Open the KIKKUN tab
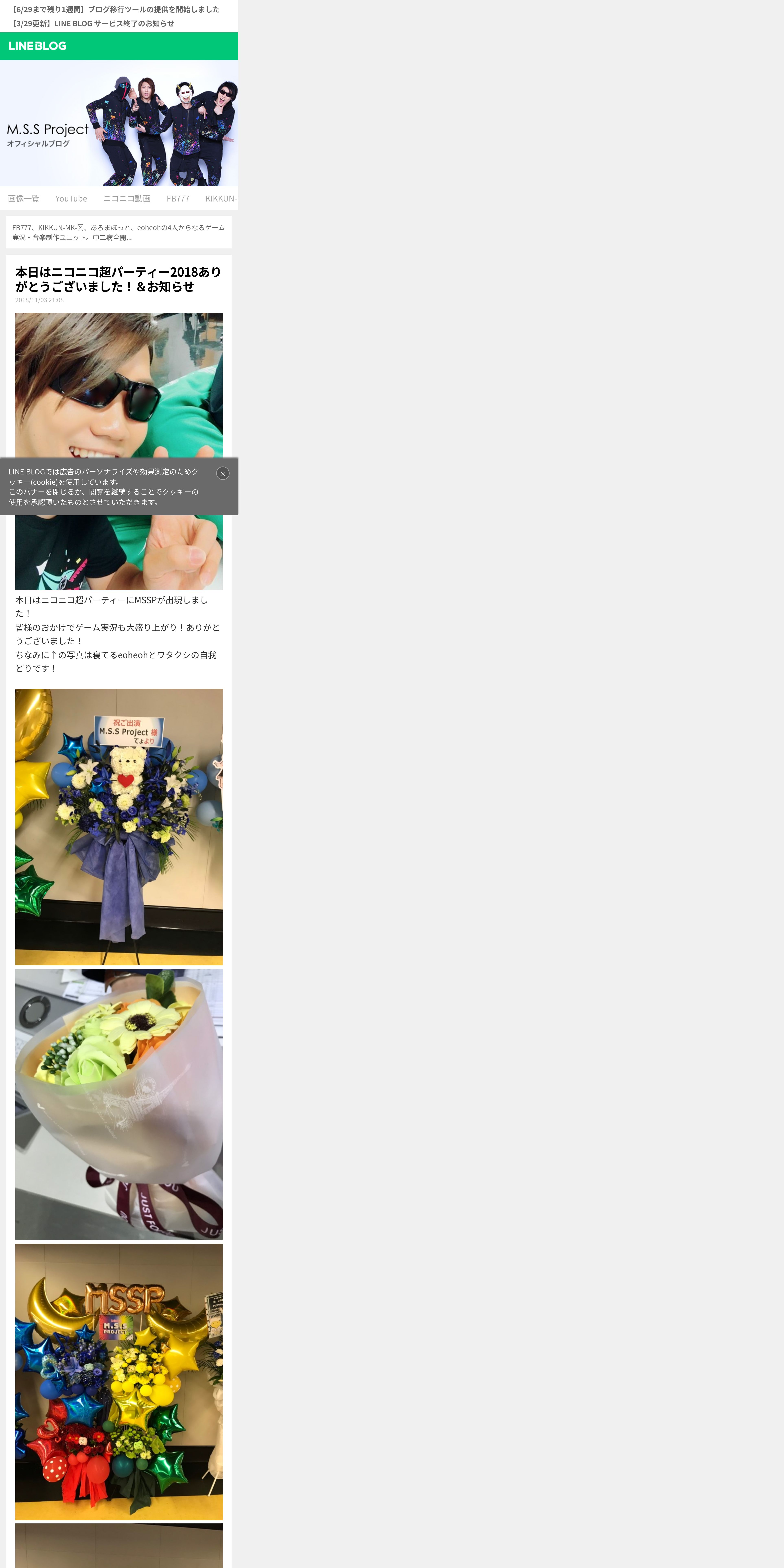 click(221, 198)
